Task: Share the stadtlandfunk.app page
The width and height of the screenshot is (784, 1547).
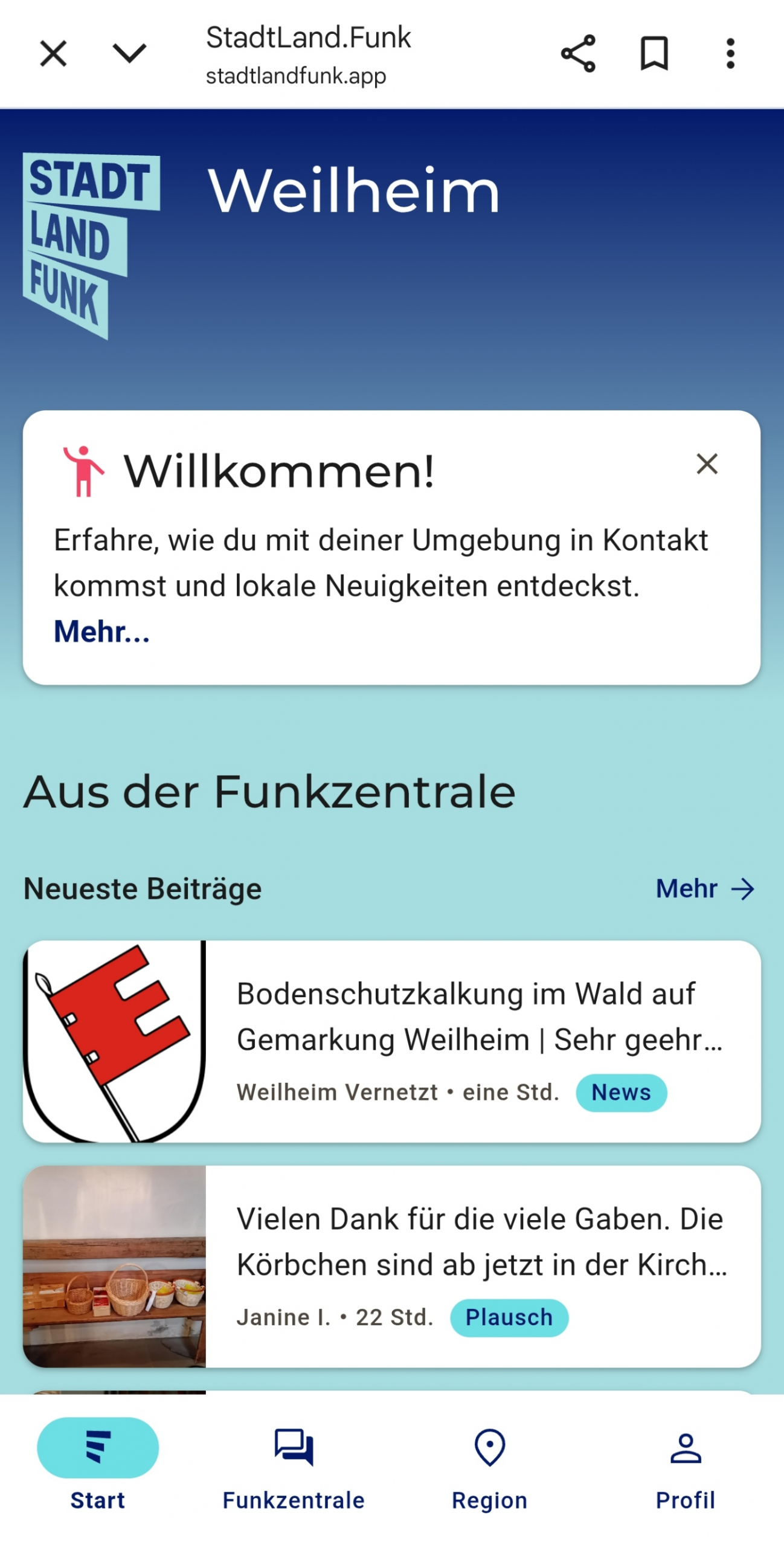Action: coord(578,54)
